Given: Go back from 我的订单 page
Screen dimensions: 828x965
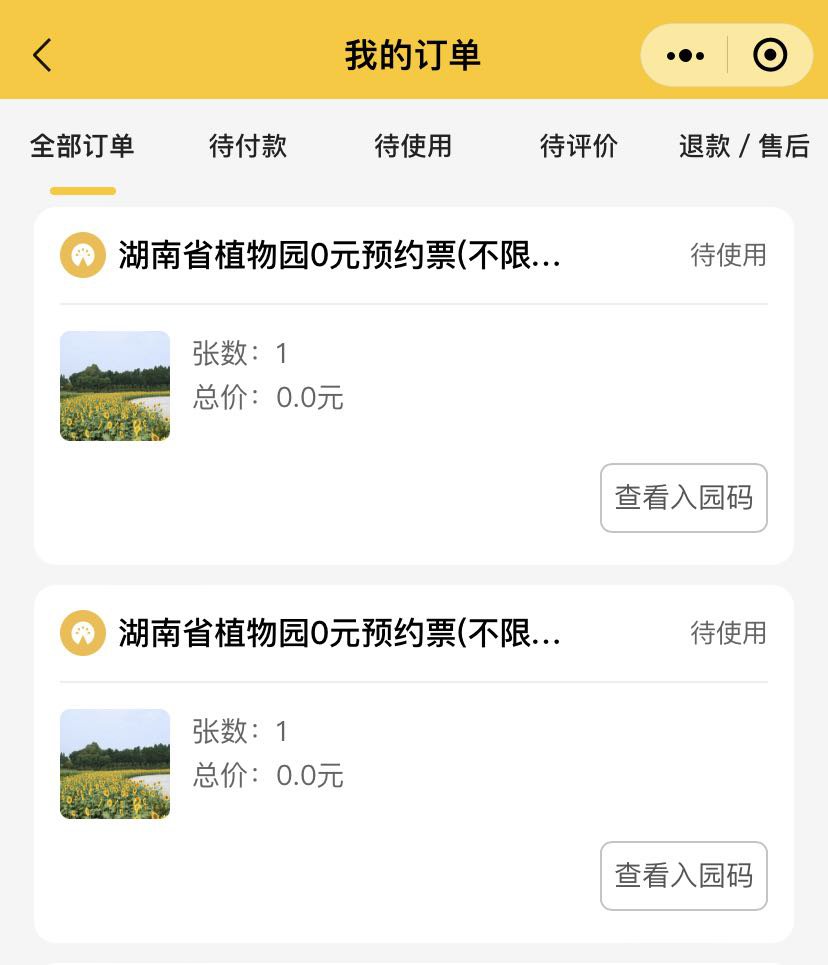Looking at the screenshot, I should [x=42, y=55].
